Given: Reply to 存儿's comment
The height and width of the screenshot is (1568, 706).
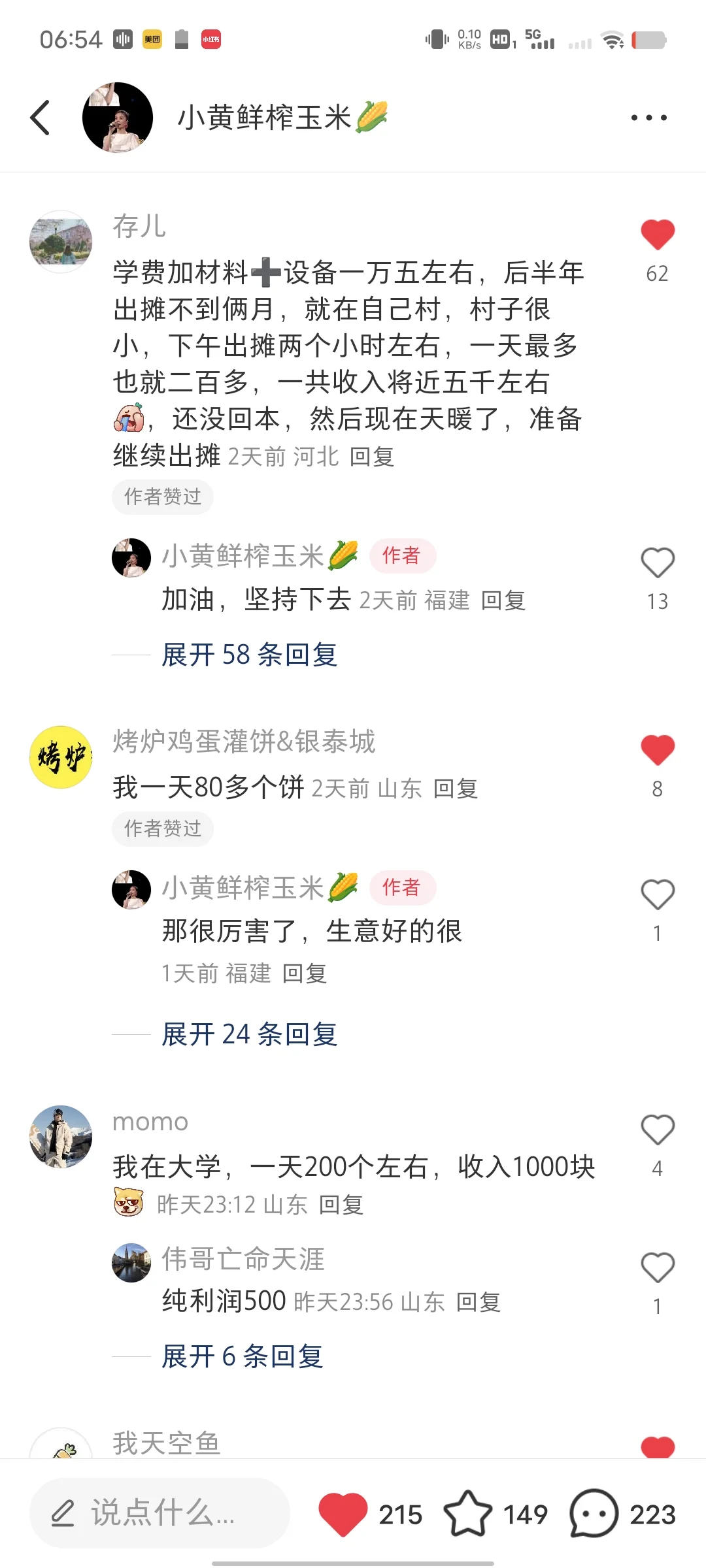Looking at the screenshot, I should pyautogui.click(x=371, y=457).
